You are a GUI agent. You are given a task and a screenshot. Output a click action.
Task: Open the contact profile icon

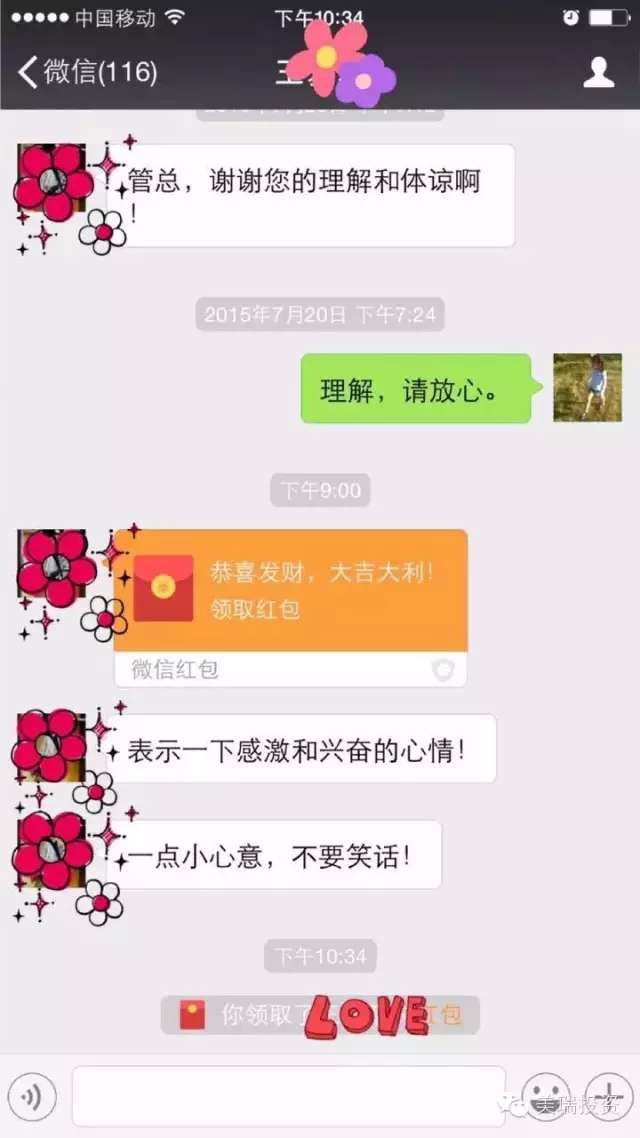(x=598, y=71)
